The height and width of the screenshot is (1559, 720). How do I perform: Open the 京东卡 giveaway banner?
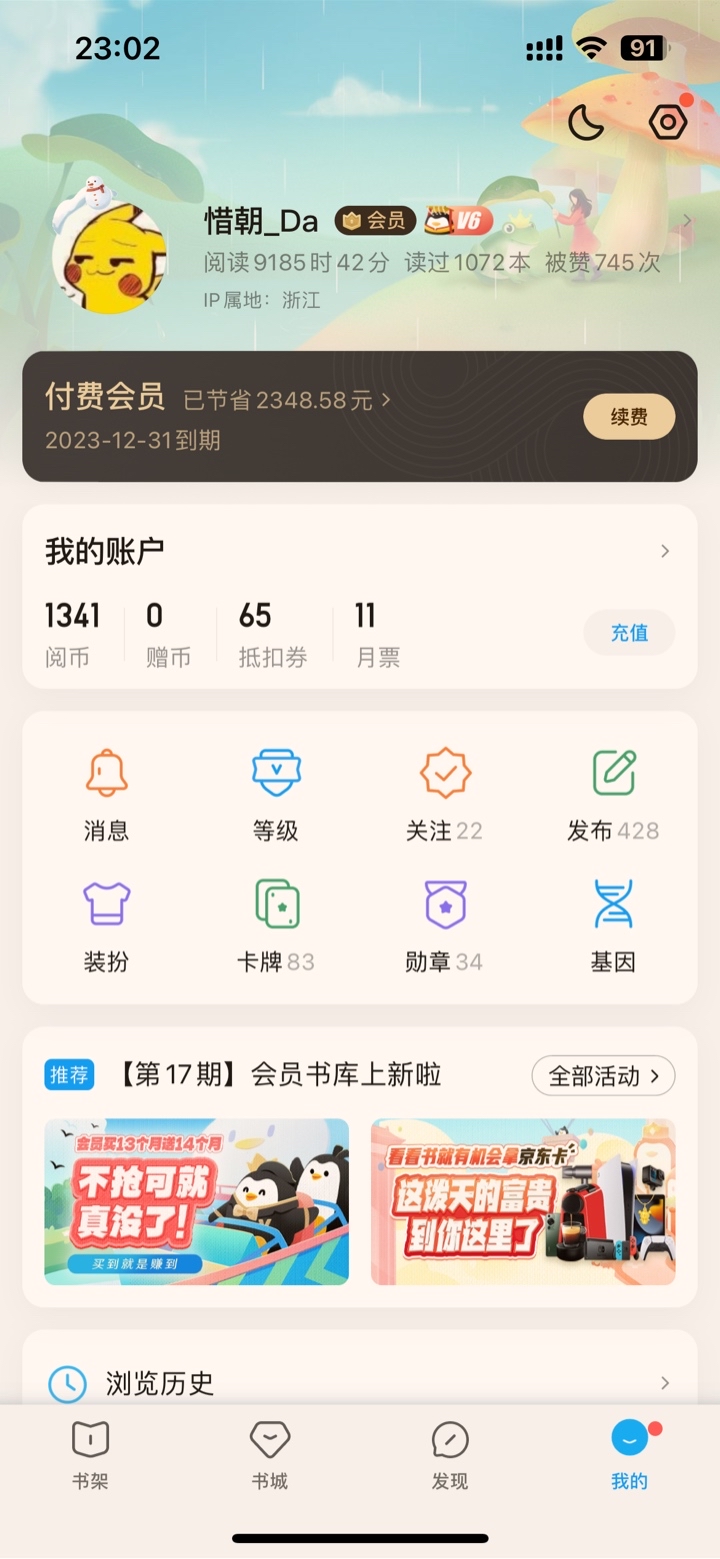point(523,1201)
